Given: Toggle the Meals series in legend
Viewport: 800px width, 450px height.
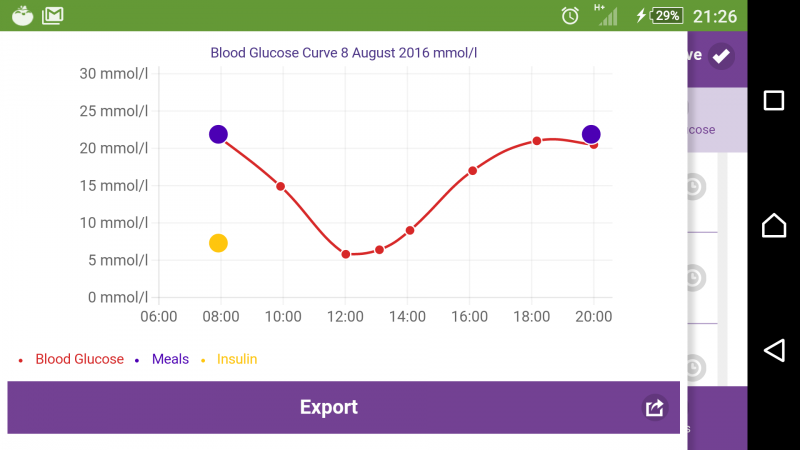Looking at the screenshot, I should (170, 359).
